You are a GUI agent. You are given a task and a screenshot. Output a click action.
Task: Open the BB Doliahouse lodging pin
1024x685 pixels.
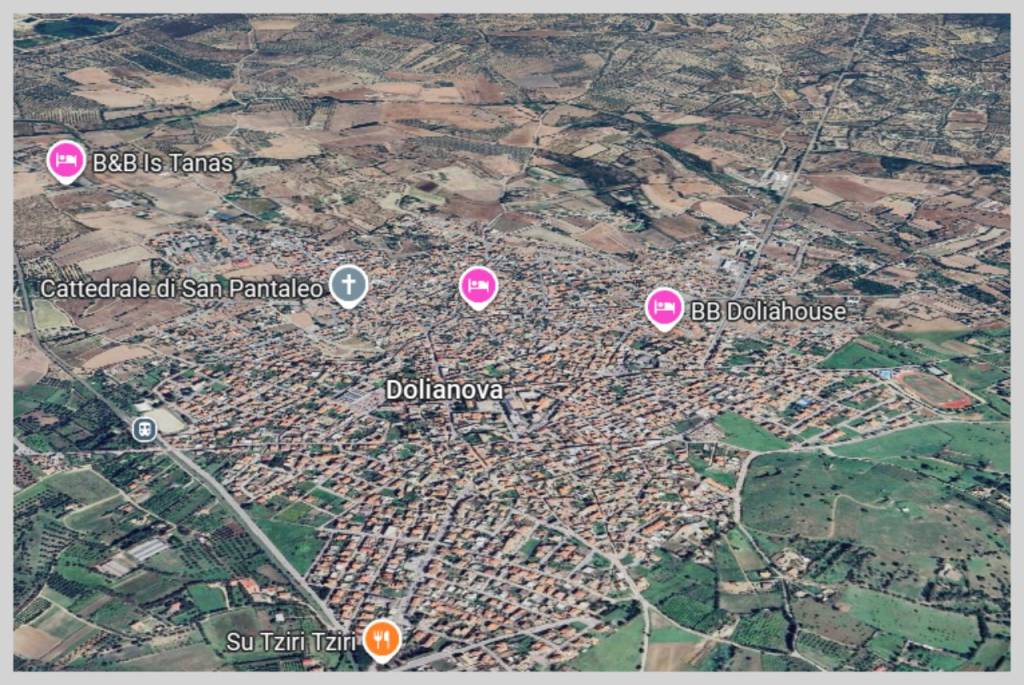[x=664, y=307]
